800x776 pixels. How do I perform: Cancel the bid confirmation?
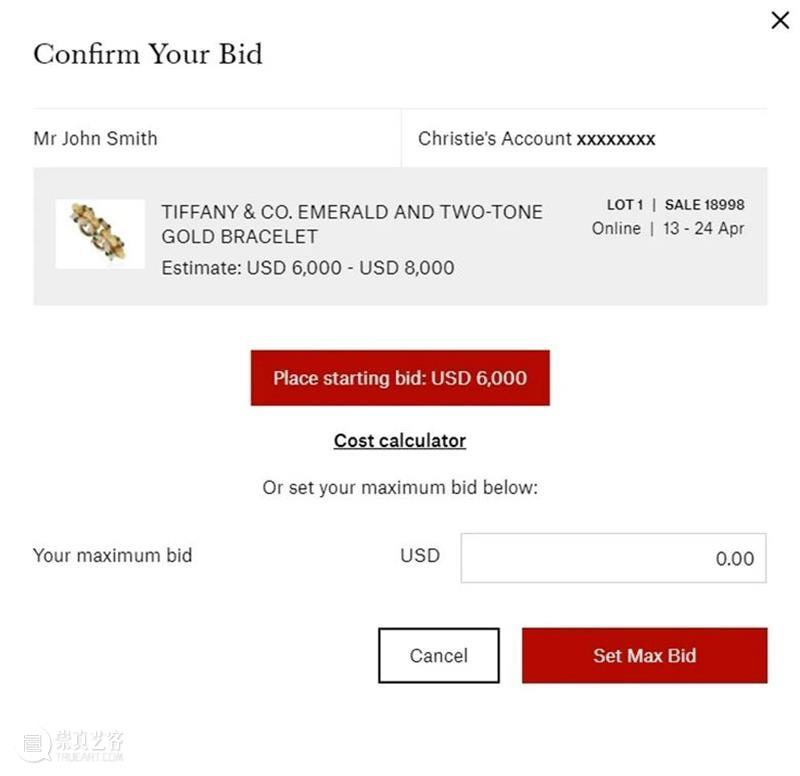438,656
